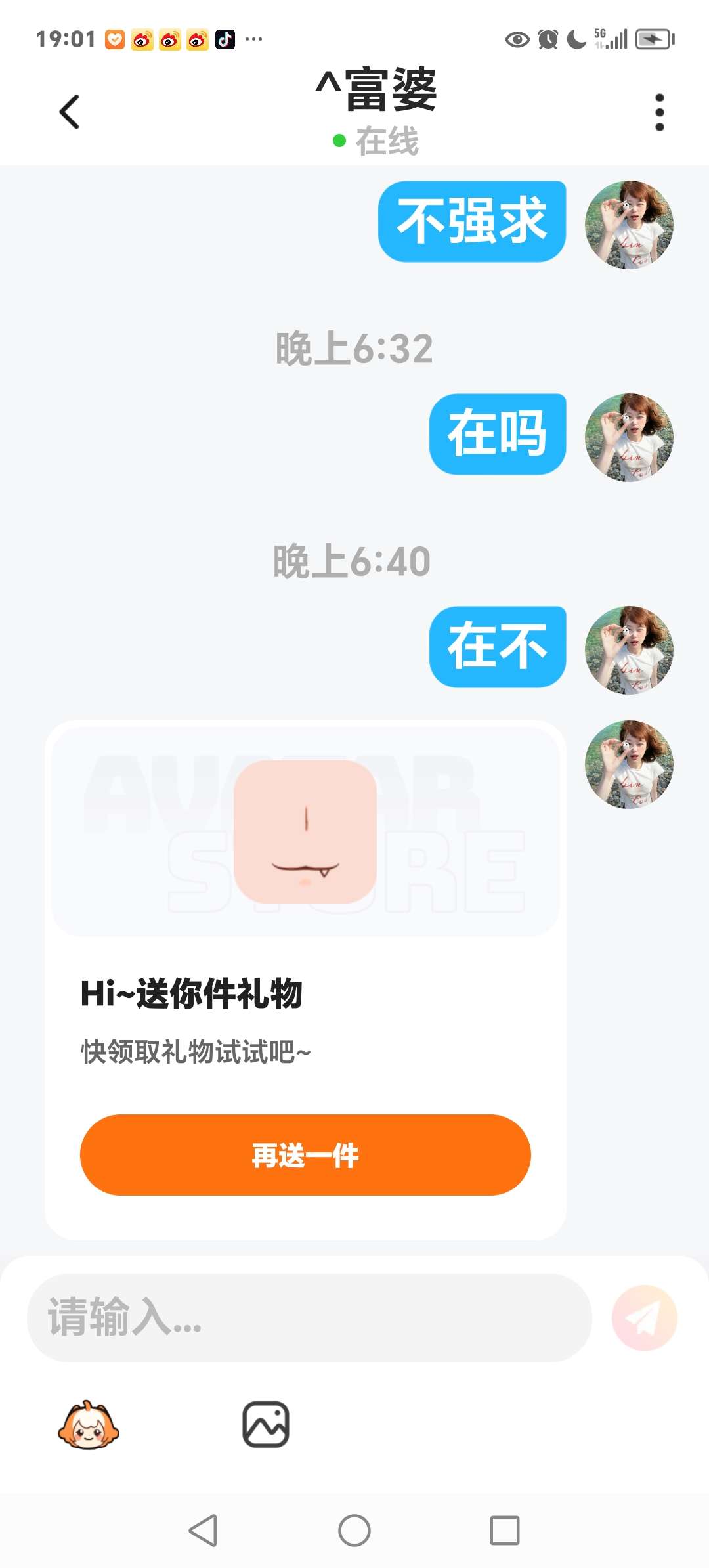Open the avatar sticker picker

(x=88, y=1425)
